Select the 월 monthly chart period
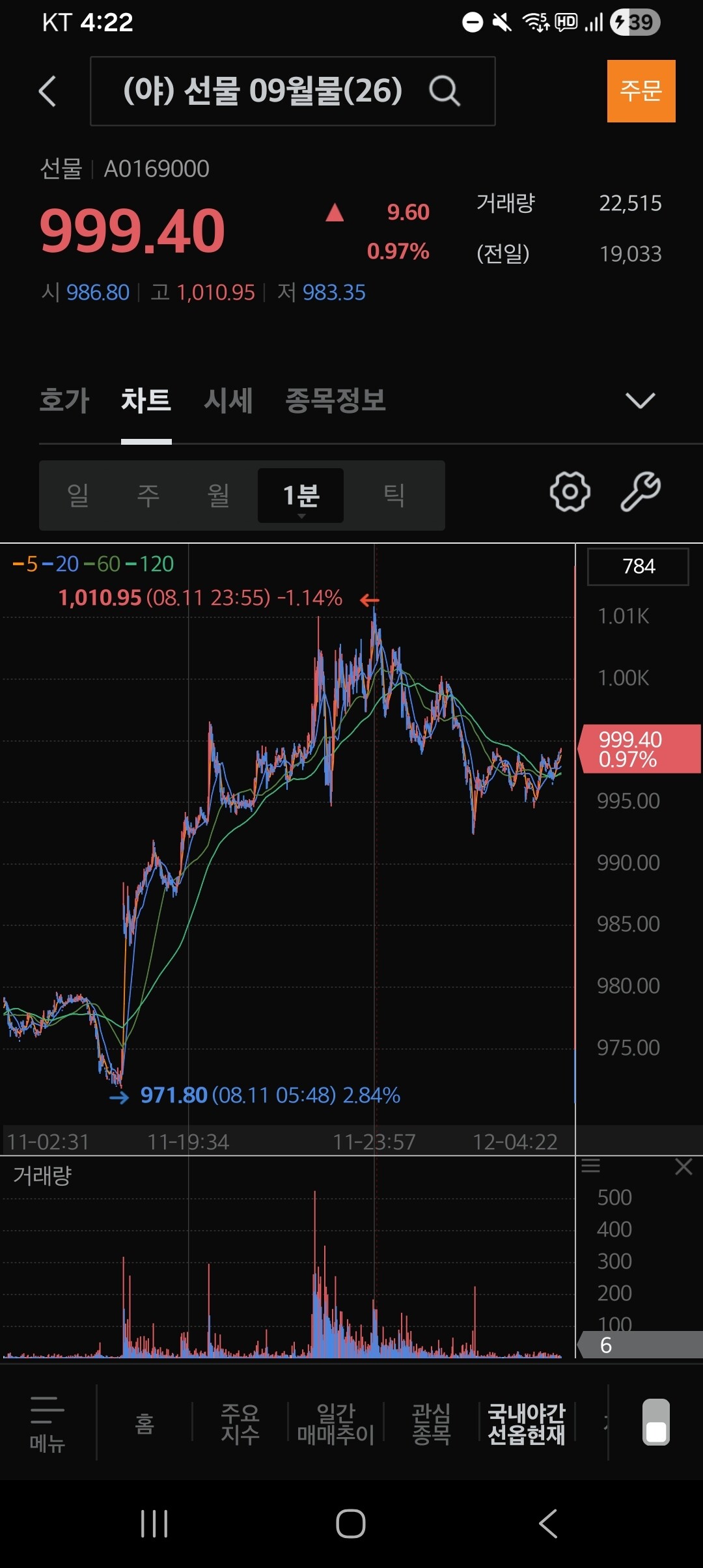Screen dimensions: 703x1568 tap(219, 495)
